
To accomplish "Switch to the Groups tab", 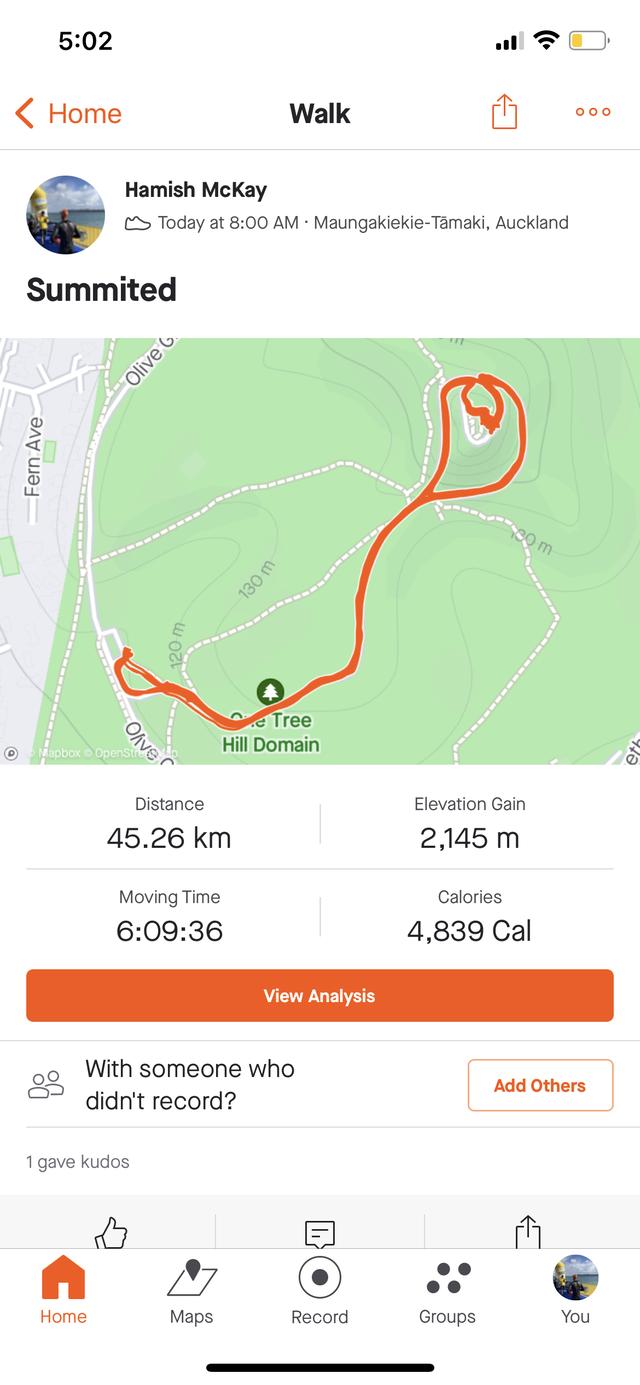I will (x=447, y=1290).
